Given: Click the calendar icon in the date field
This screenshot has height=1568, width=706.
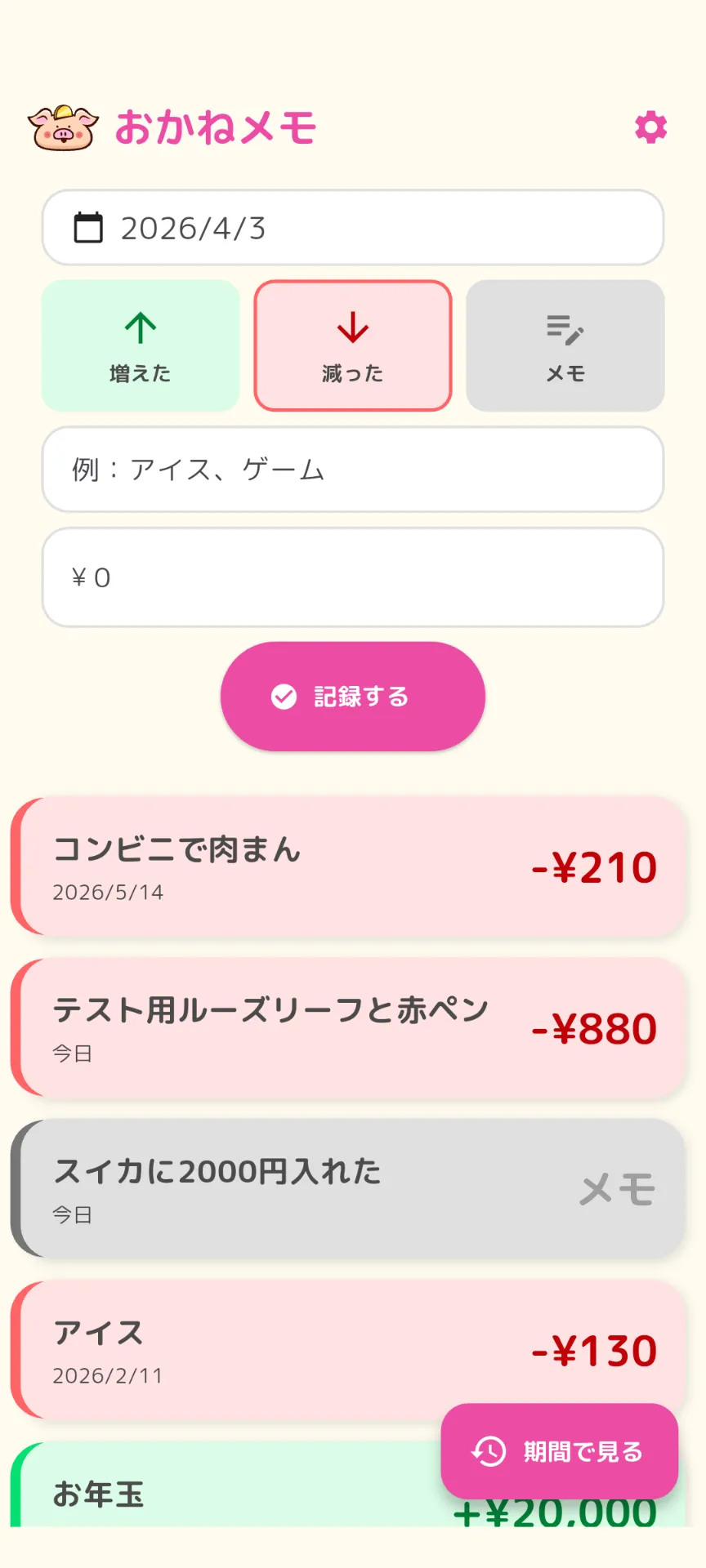Looking at the screenshot, I should (89, 228).
